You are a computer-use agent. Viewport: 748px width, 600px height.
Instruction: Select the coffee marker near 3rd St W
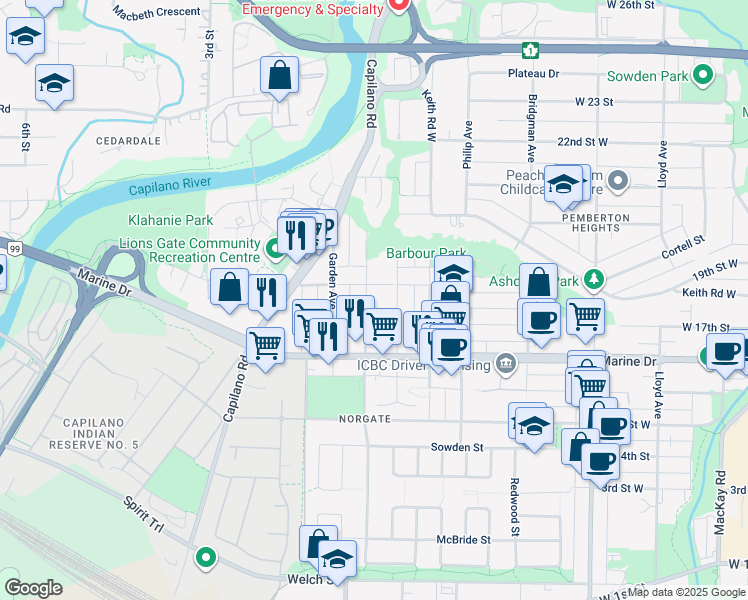click(600, 463)
